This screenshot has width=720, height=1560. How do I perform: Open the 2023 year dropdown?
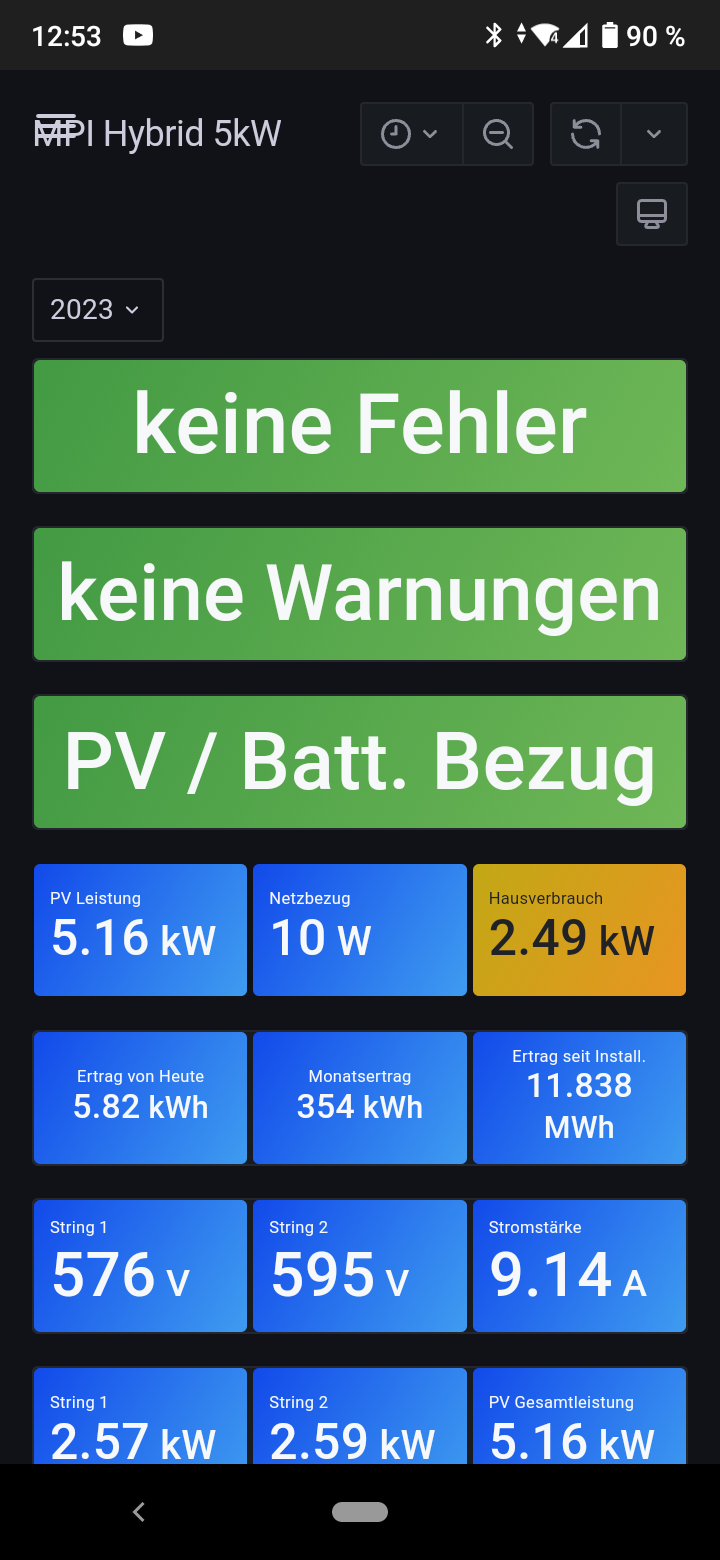point(97,310)
